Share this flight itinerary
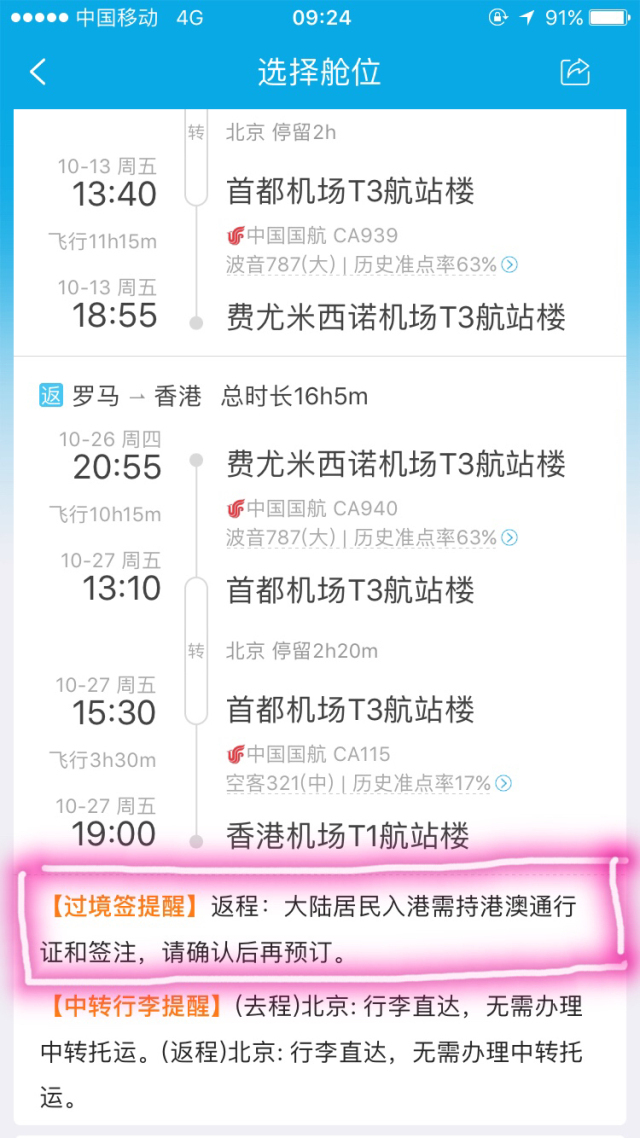This screenshot has width=640, height=1138. (575, 72)
